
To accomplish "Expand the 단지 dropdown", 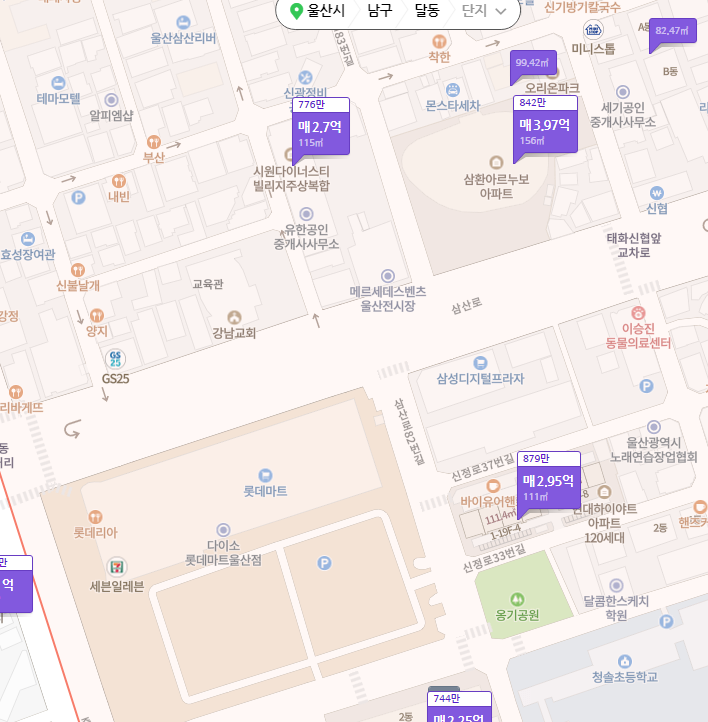I will tap(484, 11).
